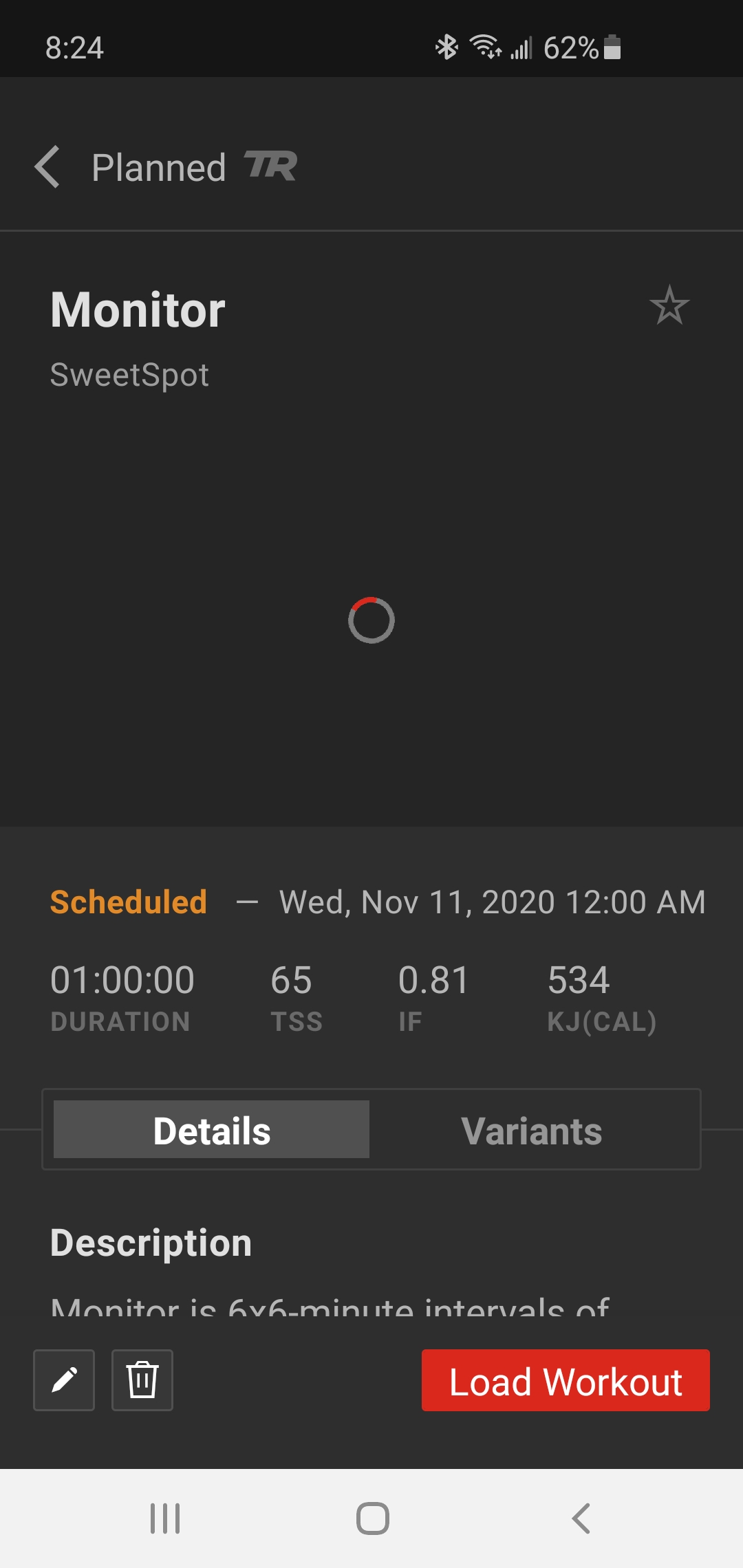The height and width of the screenshot is (1568, 743).
Task: Select the Details tab
Action: pos(211,1129)
